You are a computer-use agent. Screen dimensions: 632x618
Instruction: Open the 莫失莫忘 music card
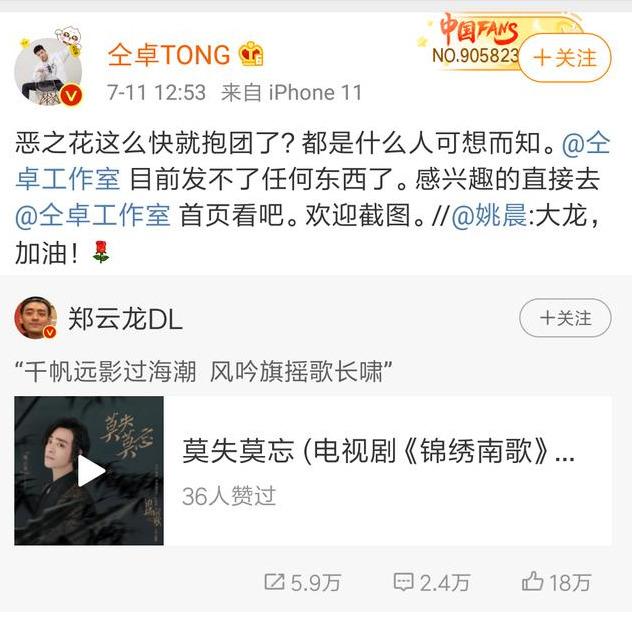point(380,470)
